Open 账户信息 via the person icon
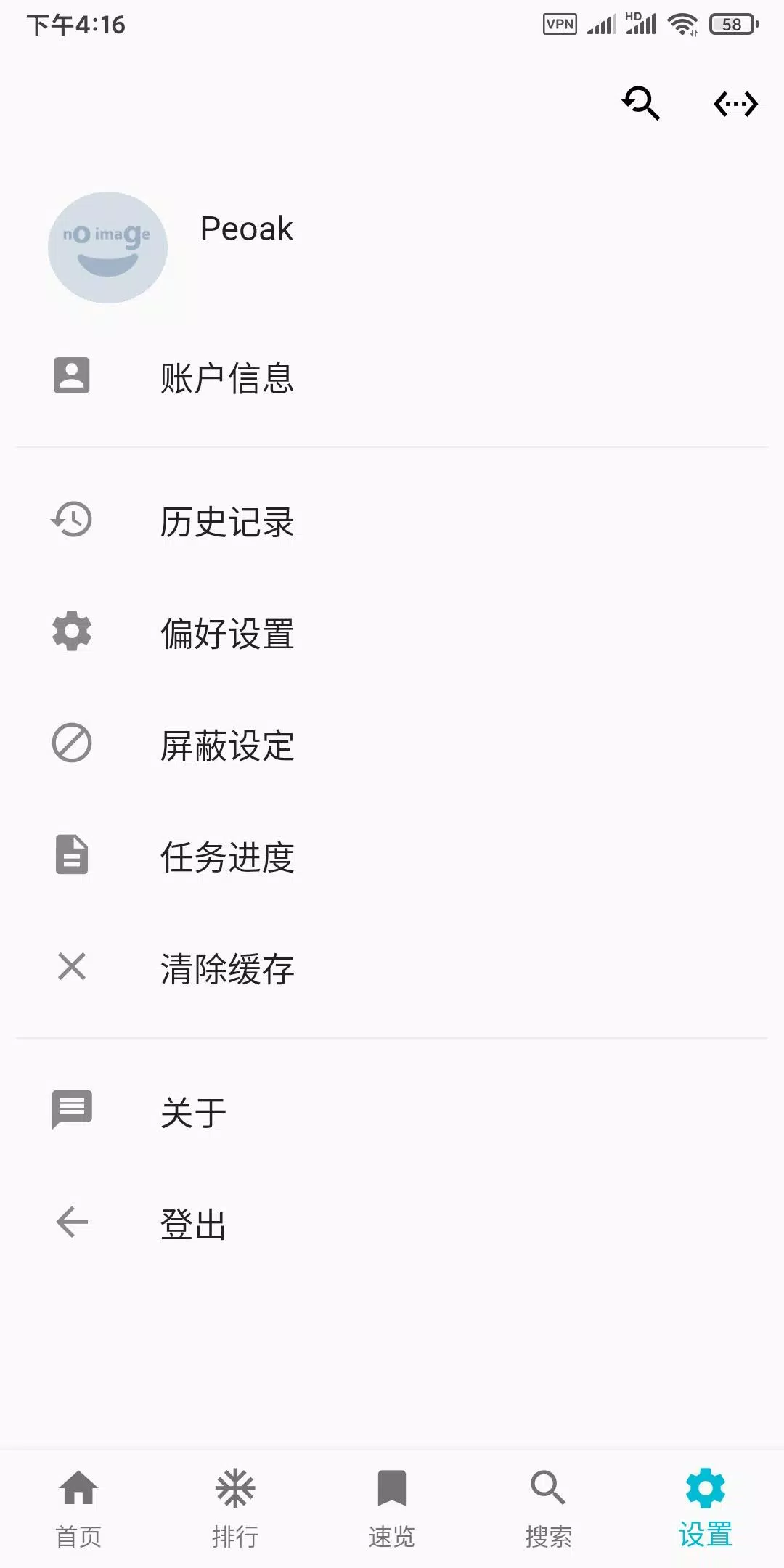 [71, 376]
